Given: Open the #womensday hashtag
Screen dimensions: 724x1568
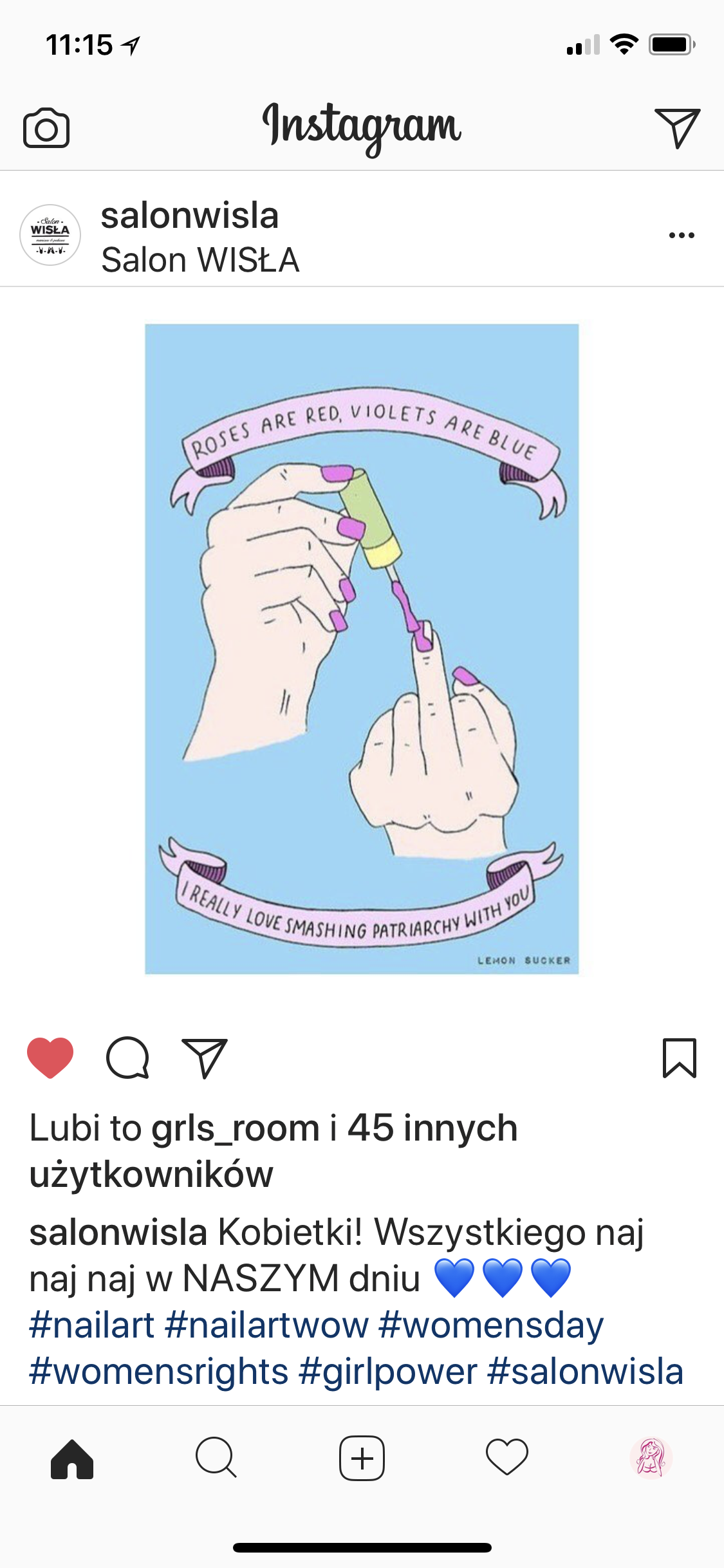Looking at the screenshot, I should (x=491, y=1325).
